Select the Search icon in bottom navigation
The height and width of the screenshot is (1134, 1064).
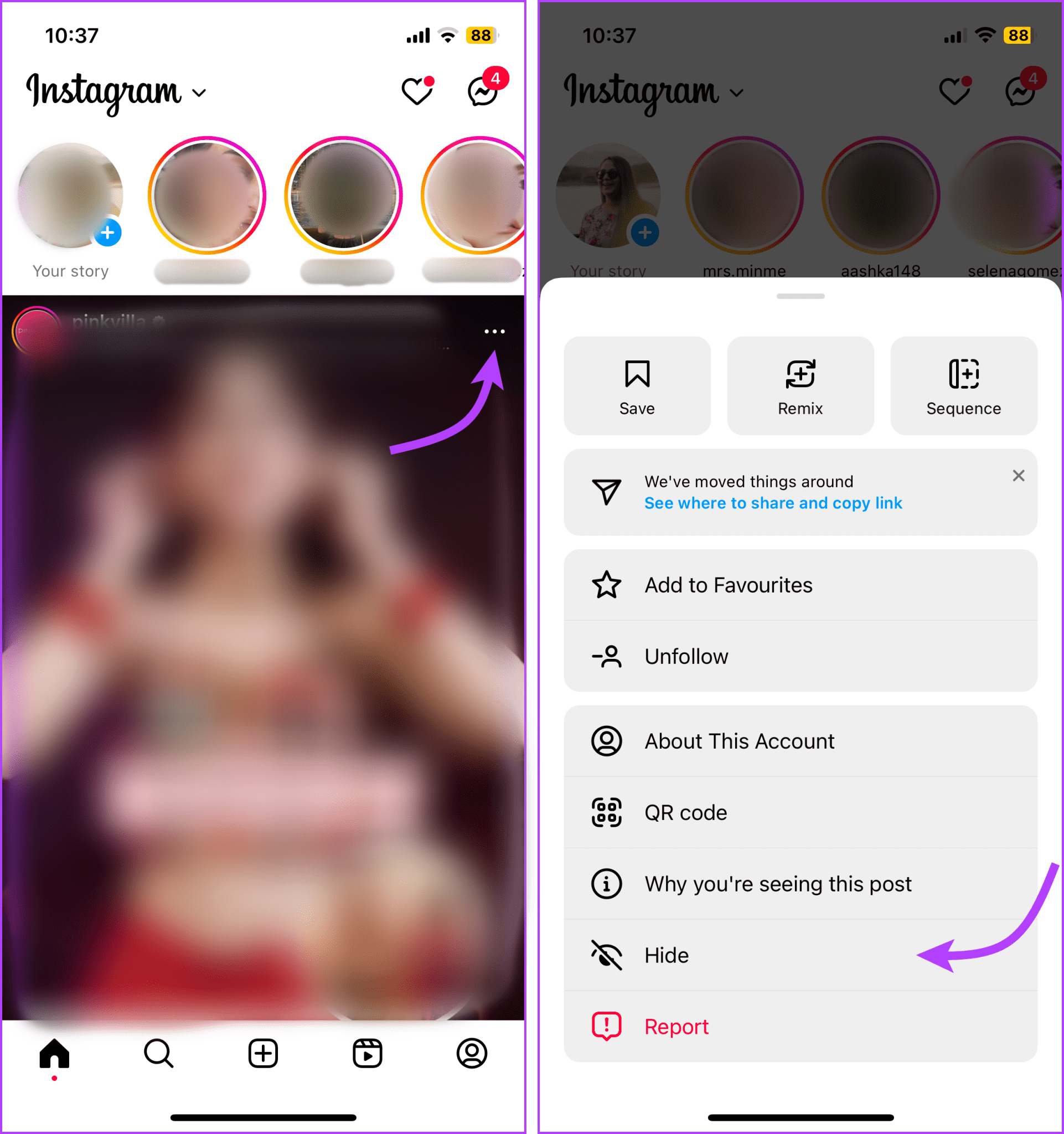coord(158,1054)
